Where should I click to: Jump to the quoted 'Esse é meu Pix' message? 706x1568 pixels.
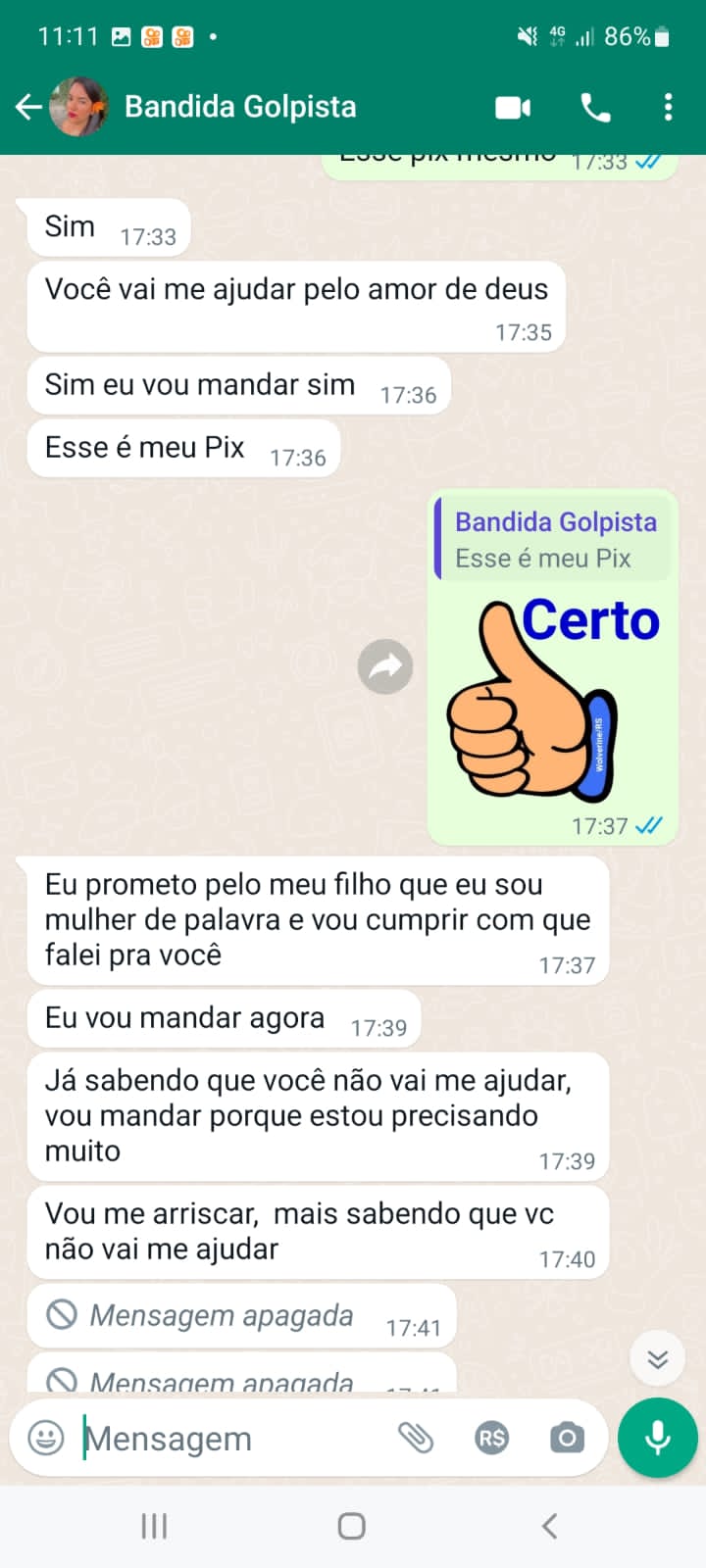(x=553, y=539)
